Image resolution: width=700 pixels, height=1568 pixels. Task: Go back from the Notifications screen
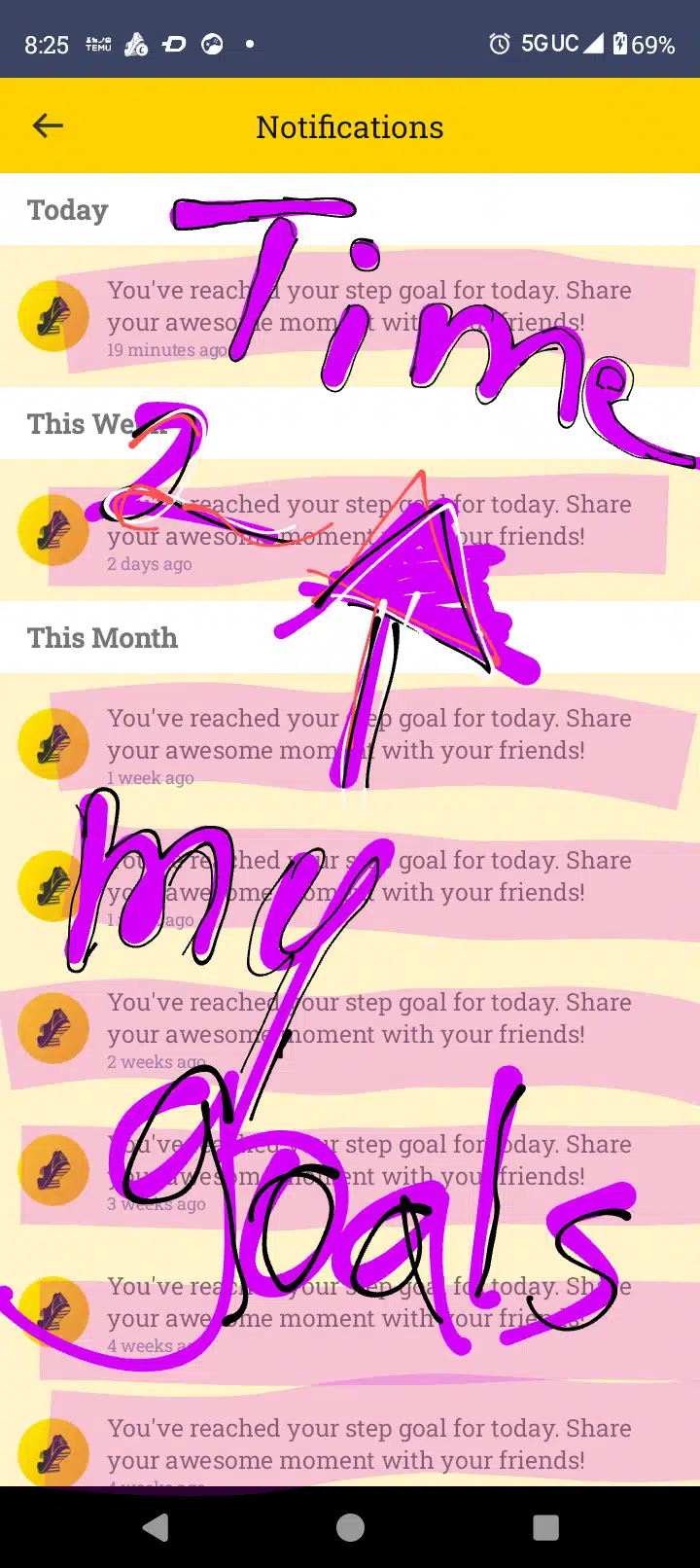(x=48, y=125)
